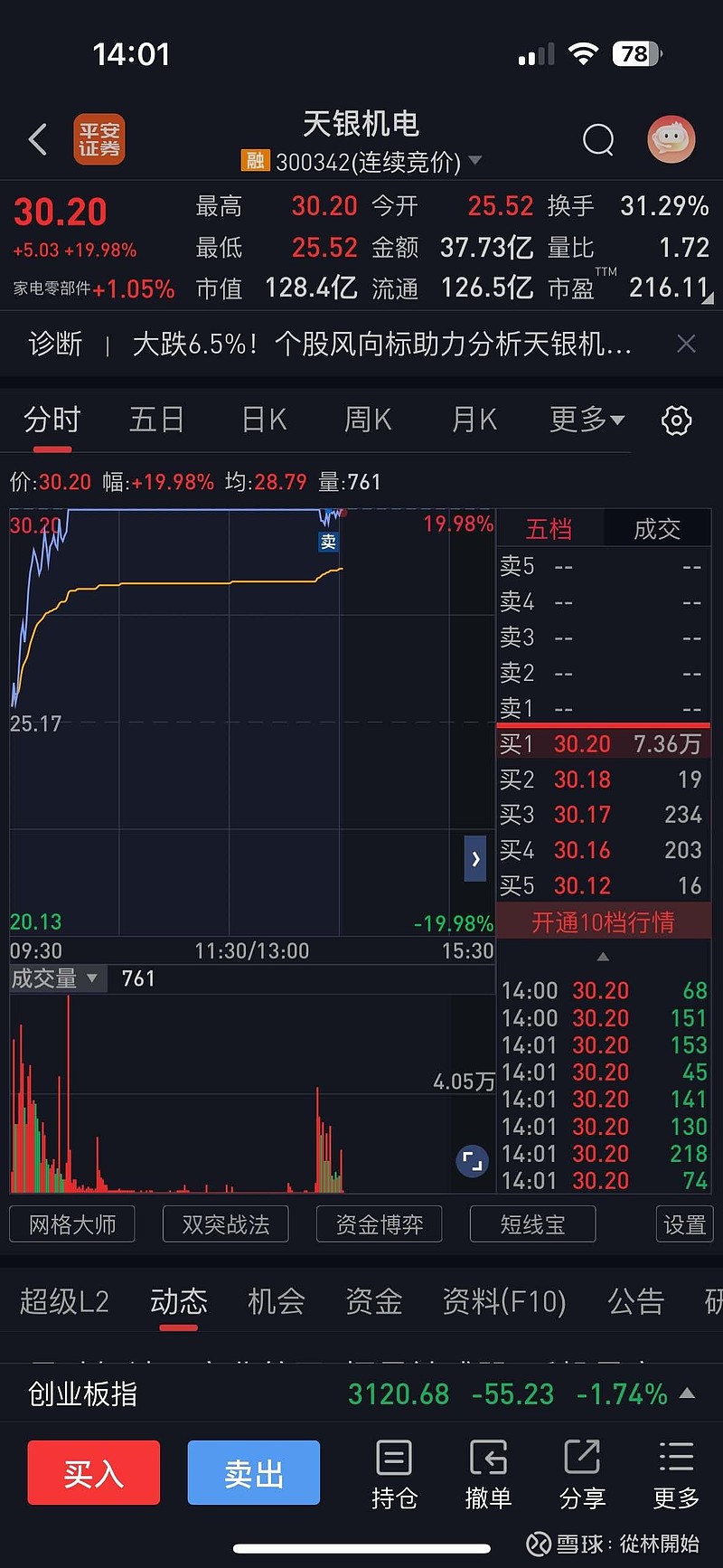The image size is (723, 1568).
Task: Open the 更多 chart period dropdown
Action: (587, 420)
